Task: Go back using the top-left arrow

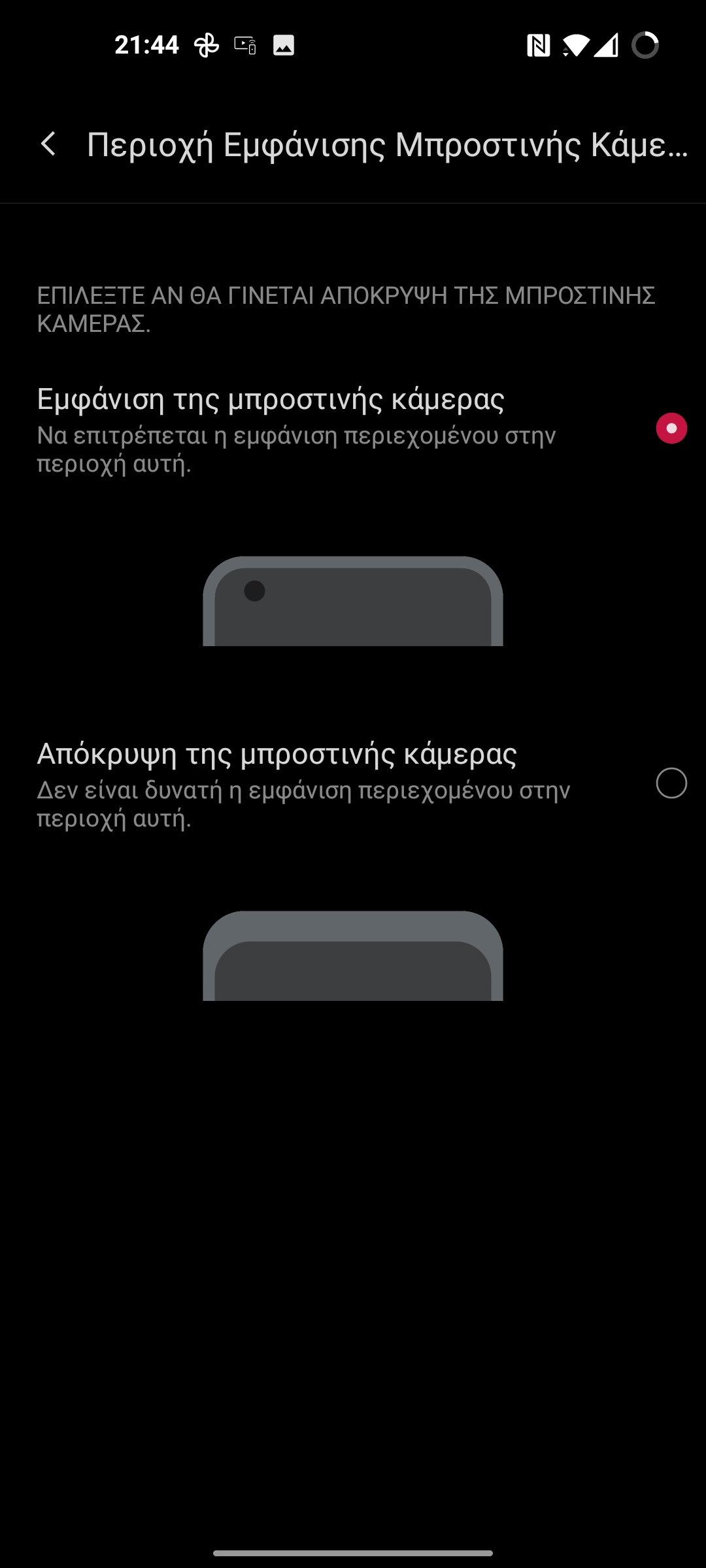Action: tap(48, 144)
